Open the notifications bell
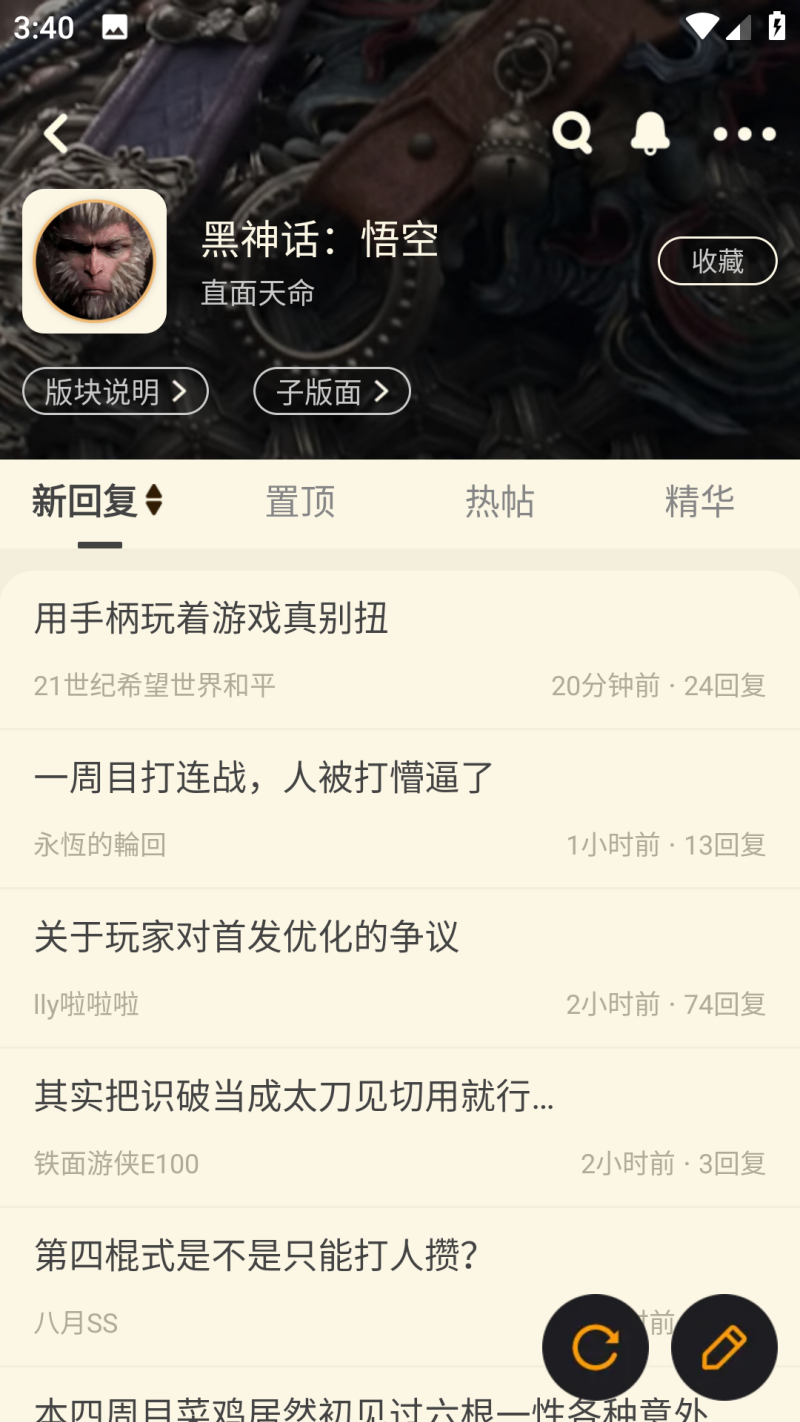The width and height of the screenshot is (800, 1422). (650, 133)
